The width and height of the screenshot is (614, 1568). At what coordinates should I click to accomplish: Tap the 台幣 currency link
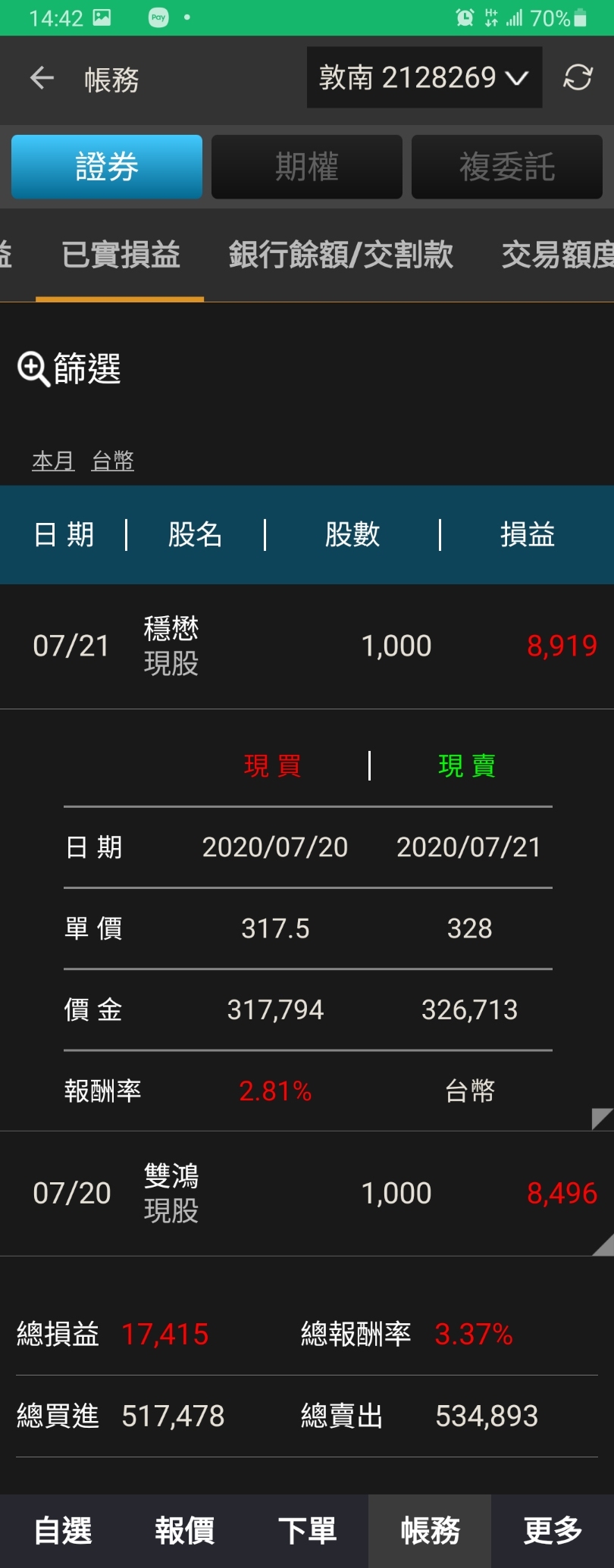112,460
